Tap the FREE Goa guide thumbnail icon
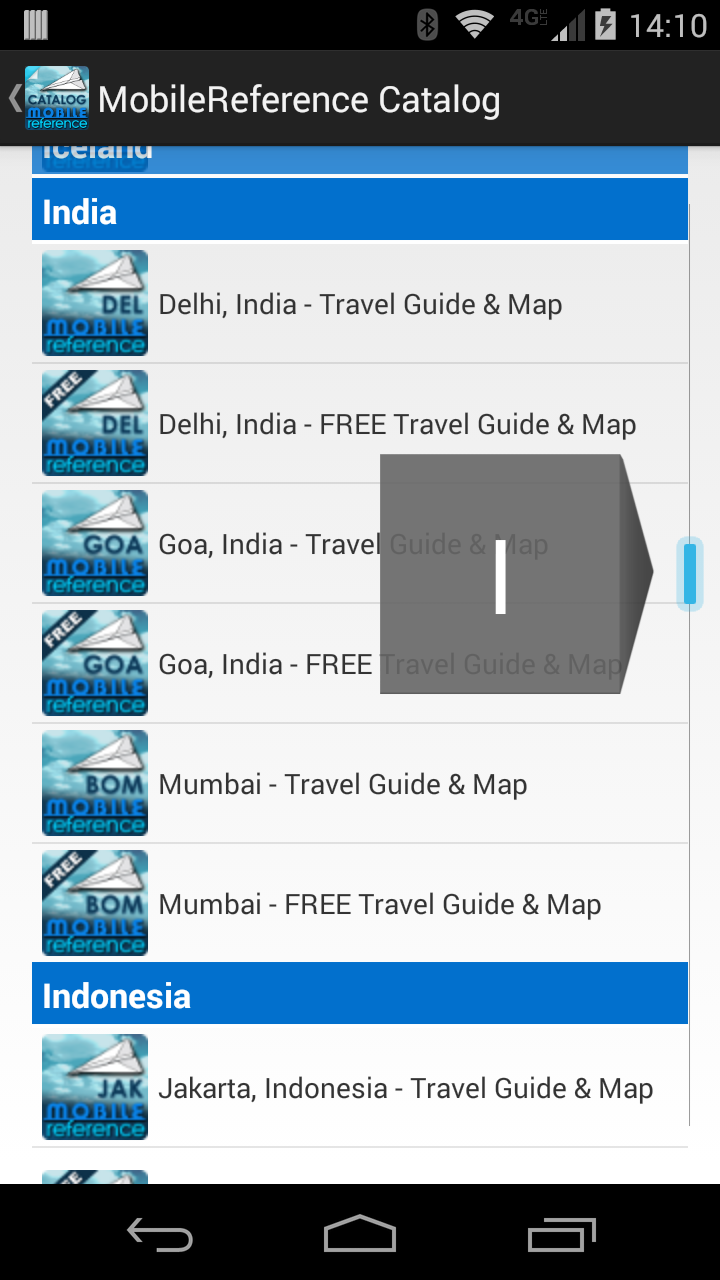Image resolution: width=720 pixels, height=1280 pixels. pyautogui.click(x=94, y=663)
